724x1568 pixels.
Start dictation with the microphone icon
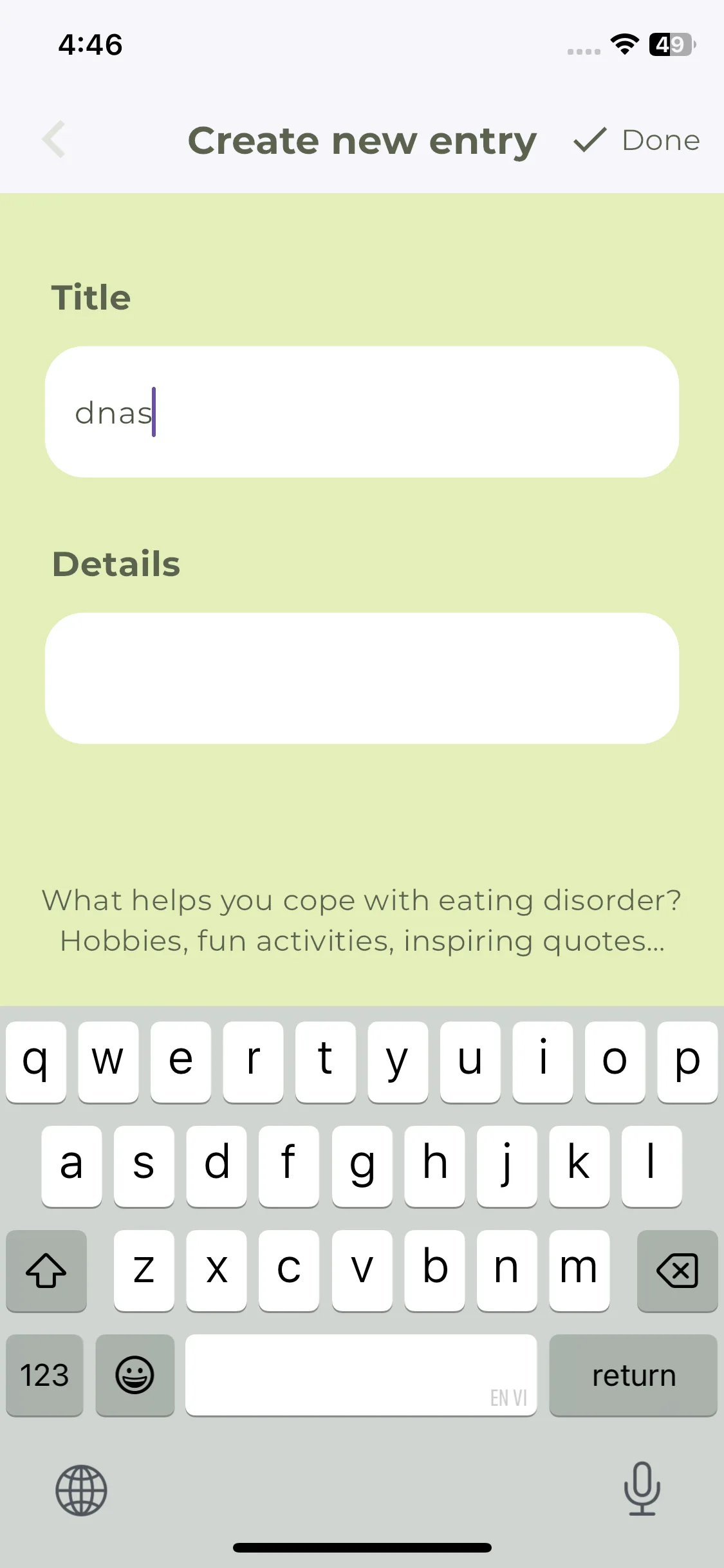click(642, 1488)
